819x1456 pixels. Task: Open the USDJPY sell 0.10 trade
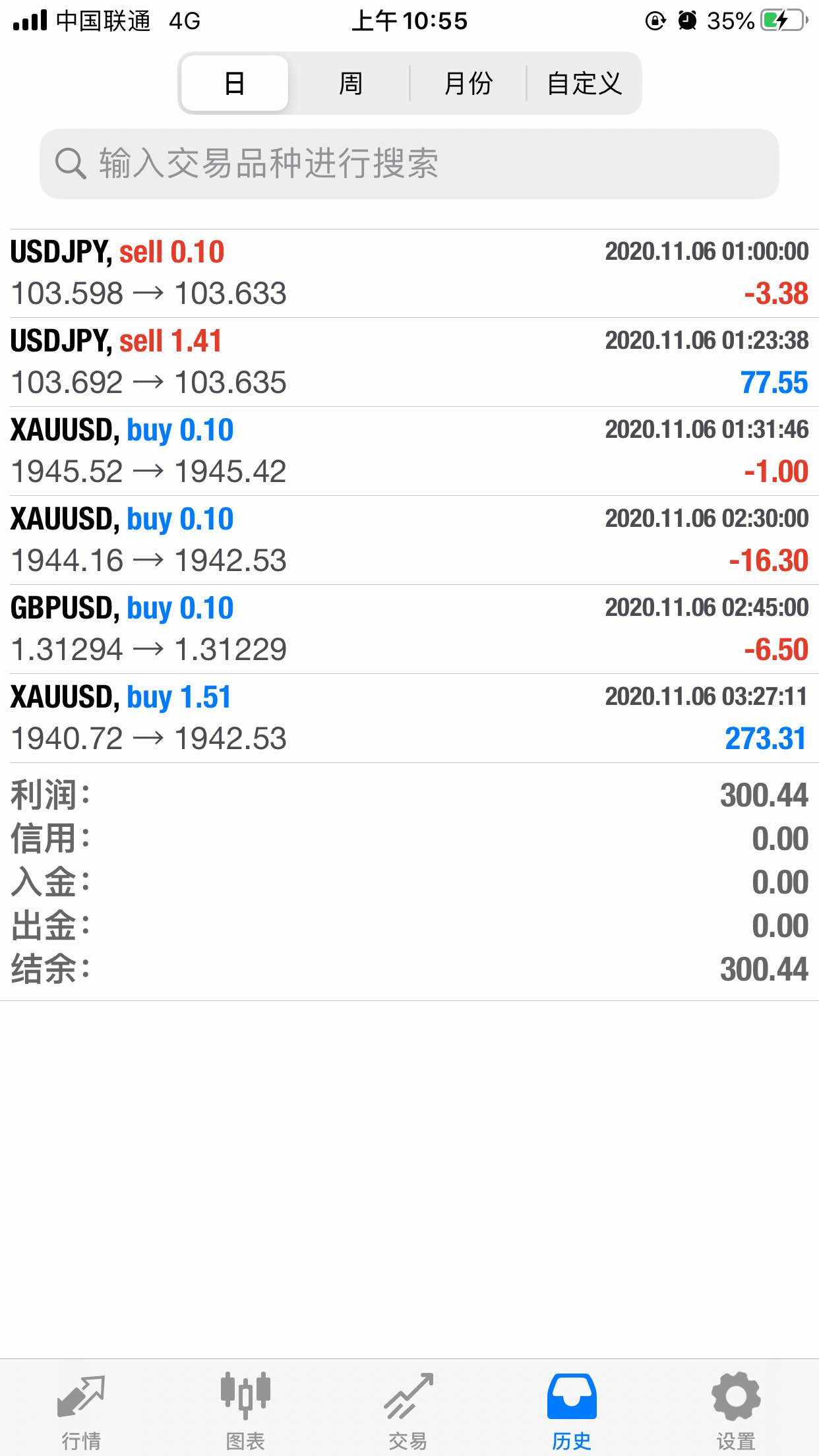coord(409,274)
